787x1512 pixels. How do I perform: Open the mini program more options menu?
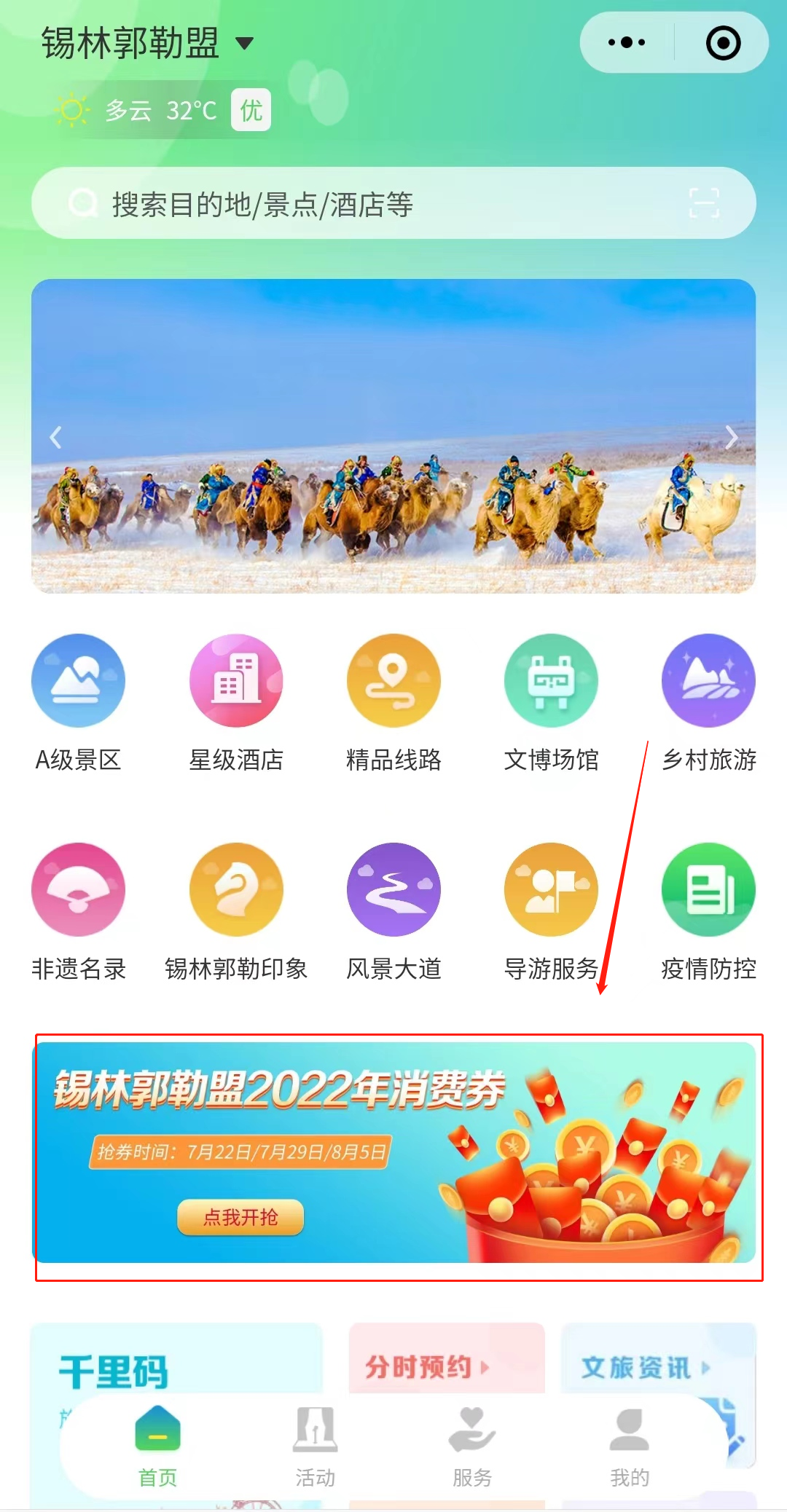point(627,43)
